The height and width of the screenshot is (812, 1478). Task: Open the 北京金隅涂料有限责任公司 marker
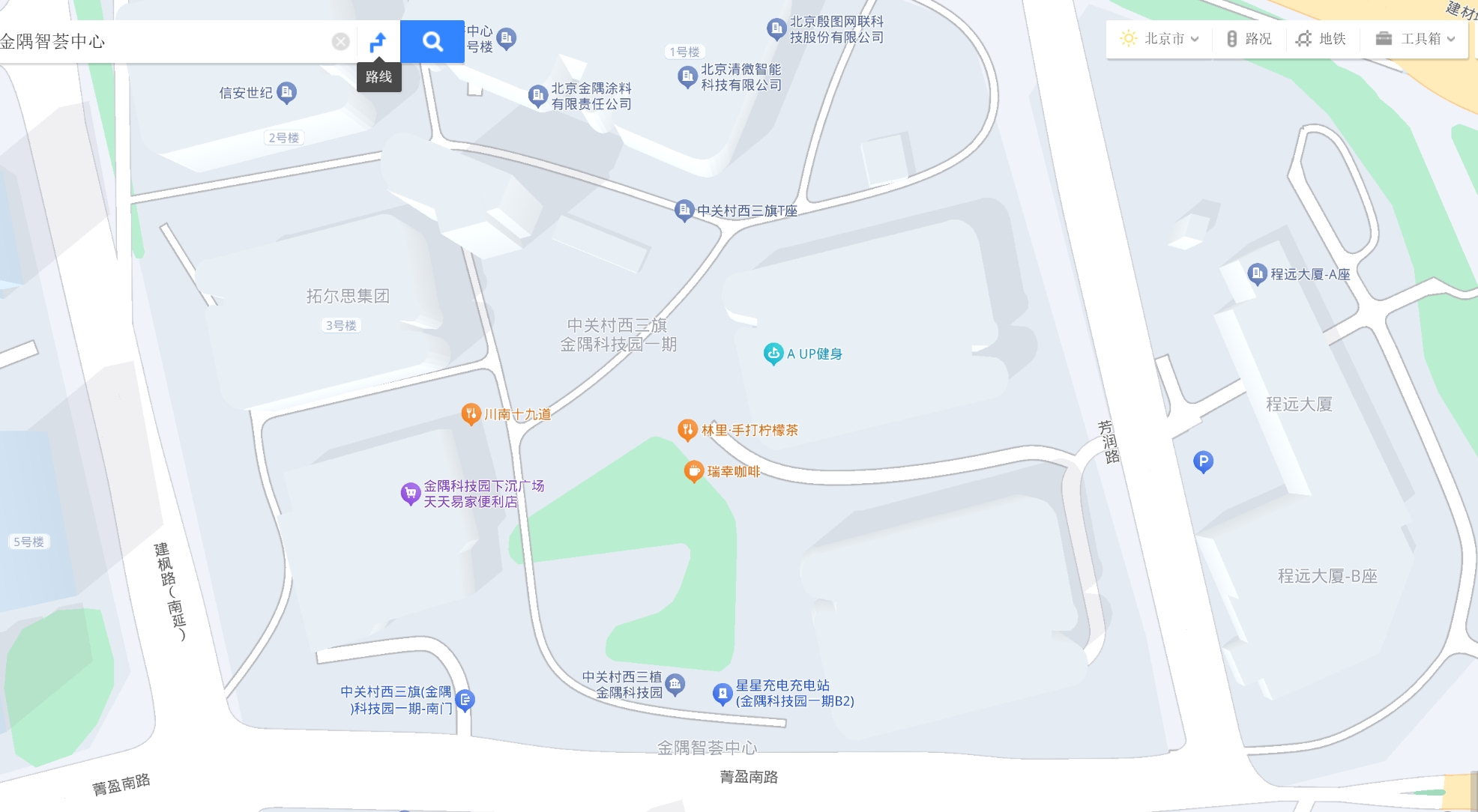pyautogui.click(x=537, y=95)
